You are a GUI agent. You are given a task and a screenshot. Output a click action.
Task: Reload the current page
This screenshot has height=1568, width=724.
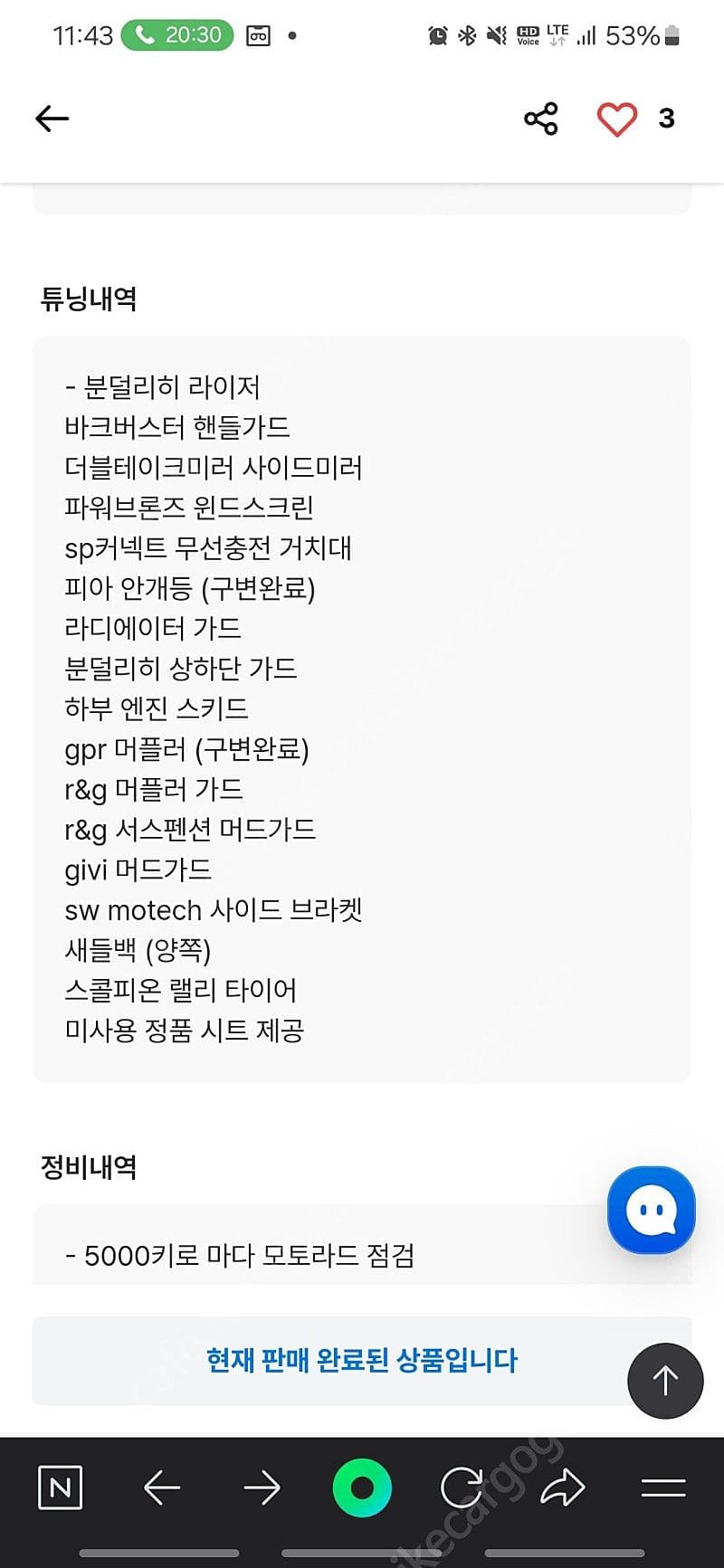click(x=462, y=1487)
